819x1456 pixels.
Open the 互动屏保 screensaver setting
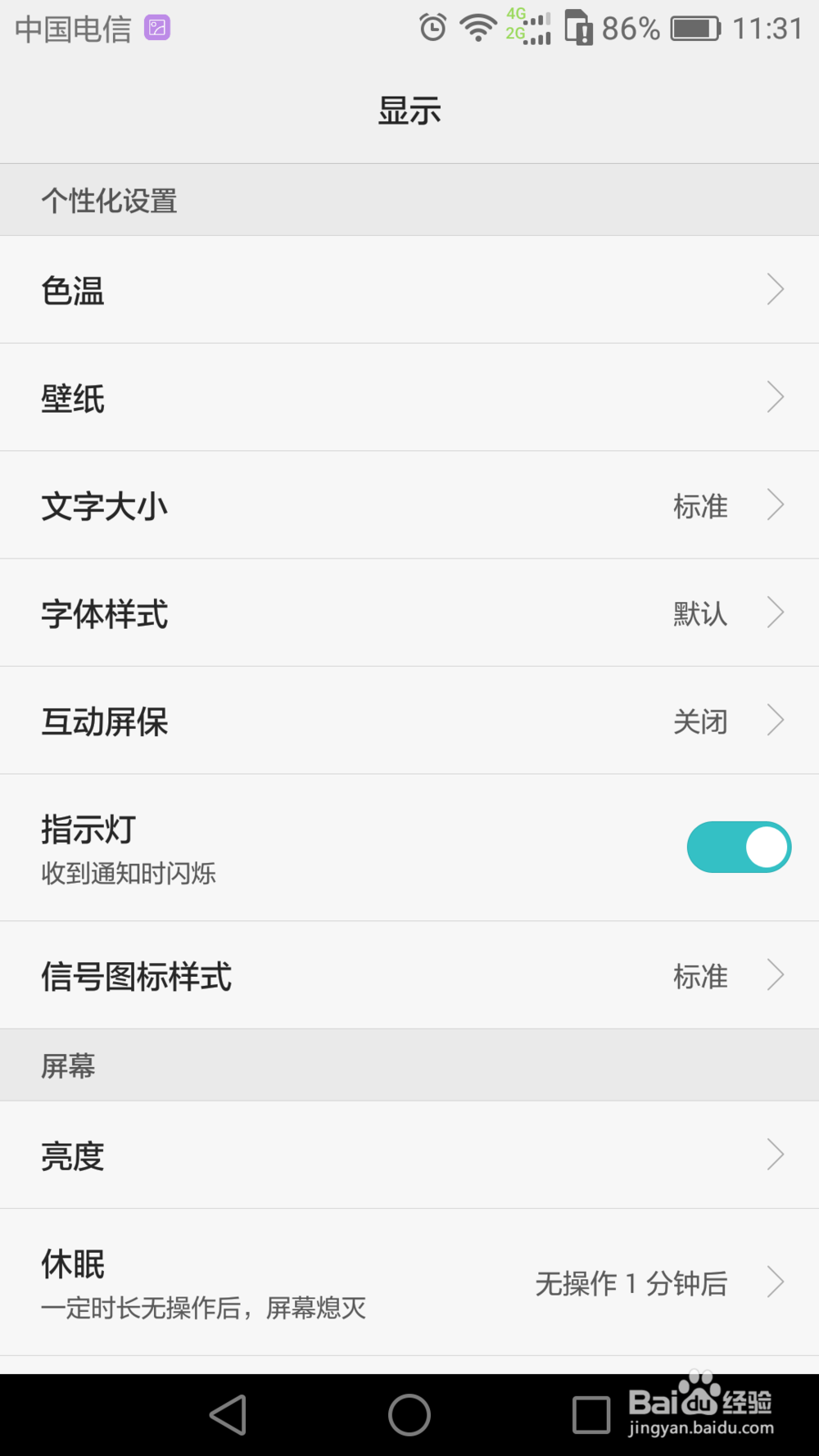(x=409, y=721)
